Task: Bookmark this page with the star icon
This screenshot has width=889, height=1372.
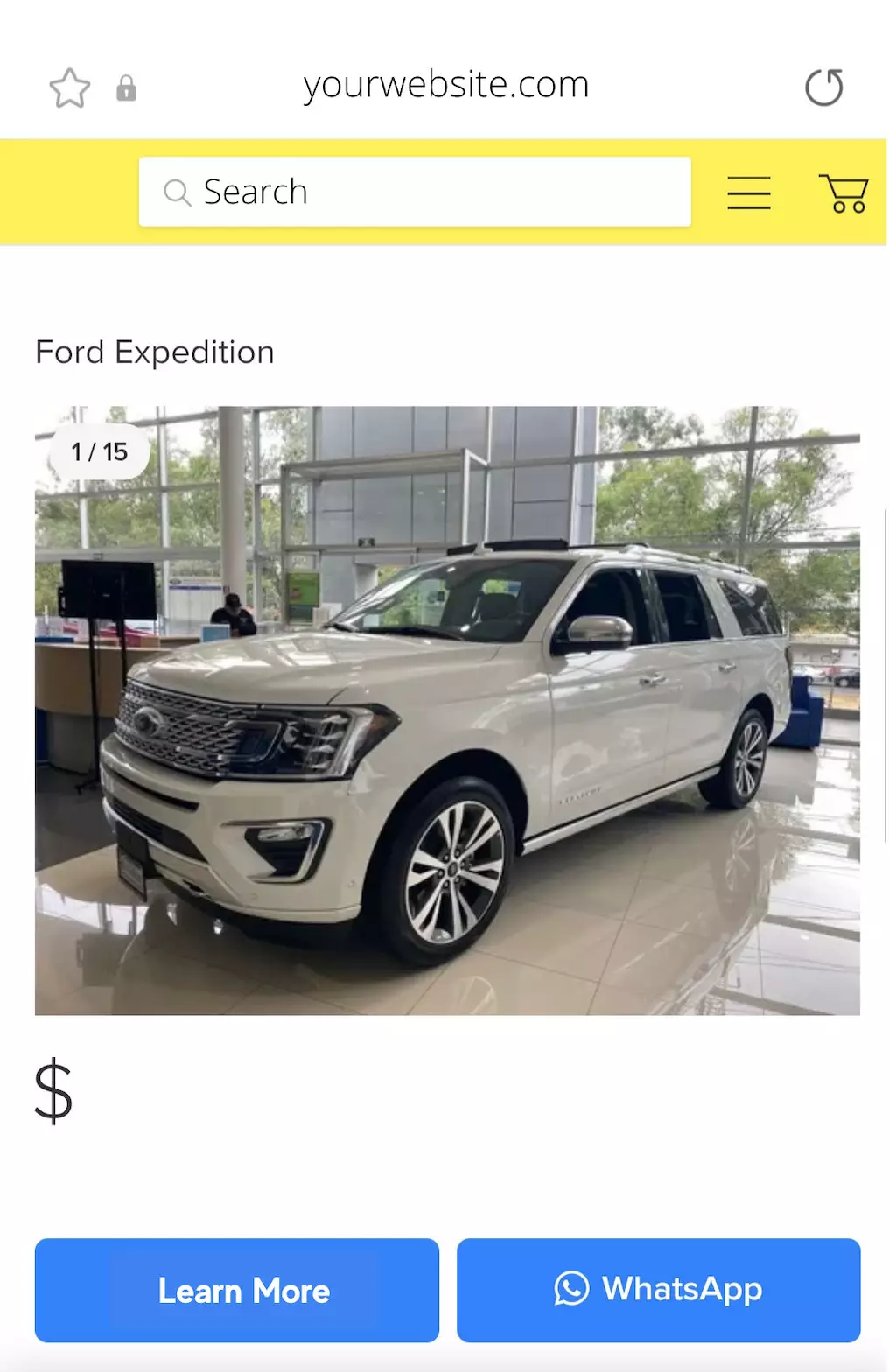Action: (x=69, y=87)
